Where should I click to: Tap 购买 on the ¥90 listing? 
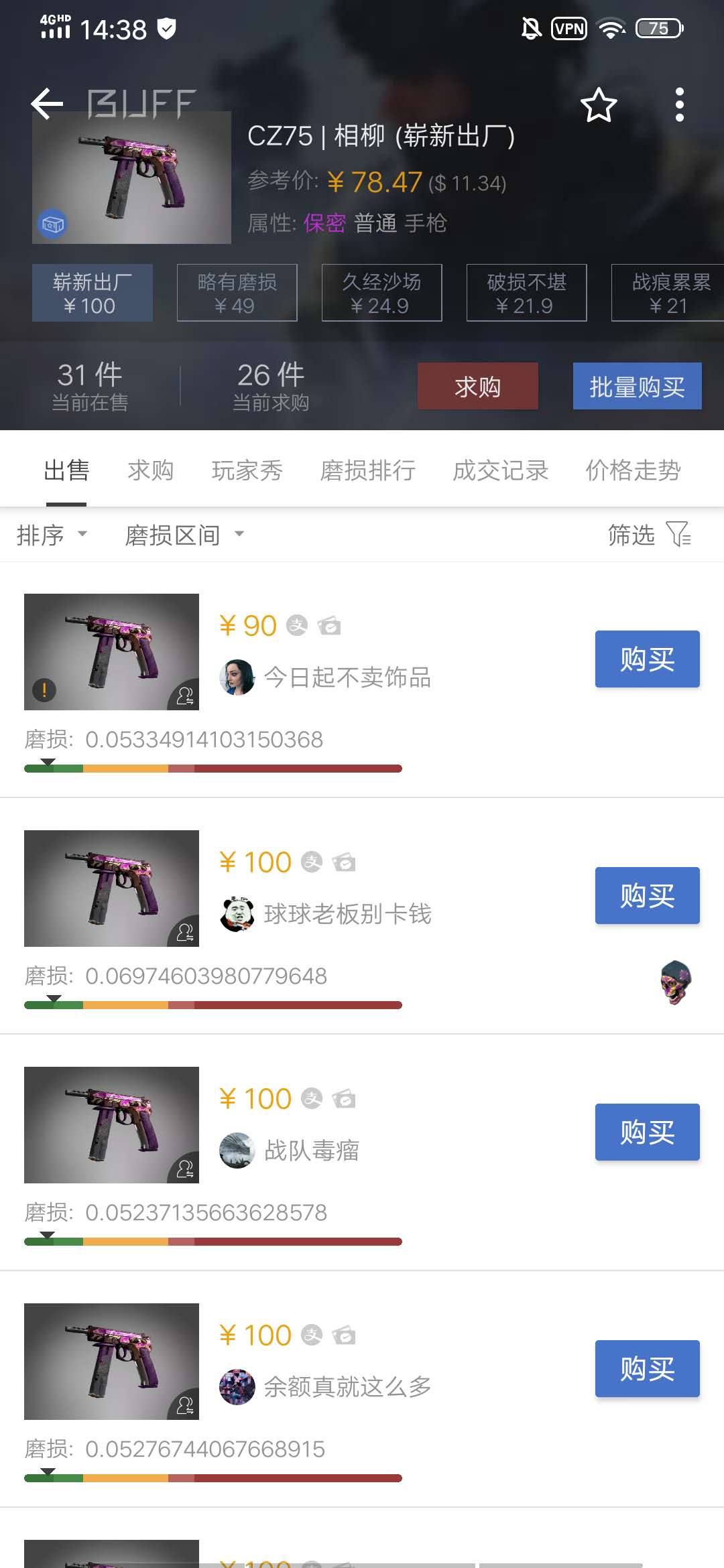646,659
